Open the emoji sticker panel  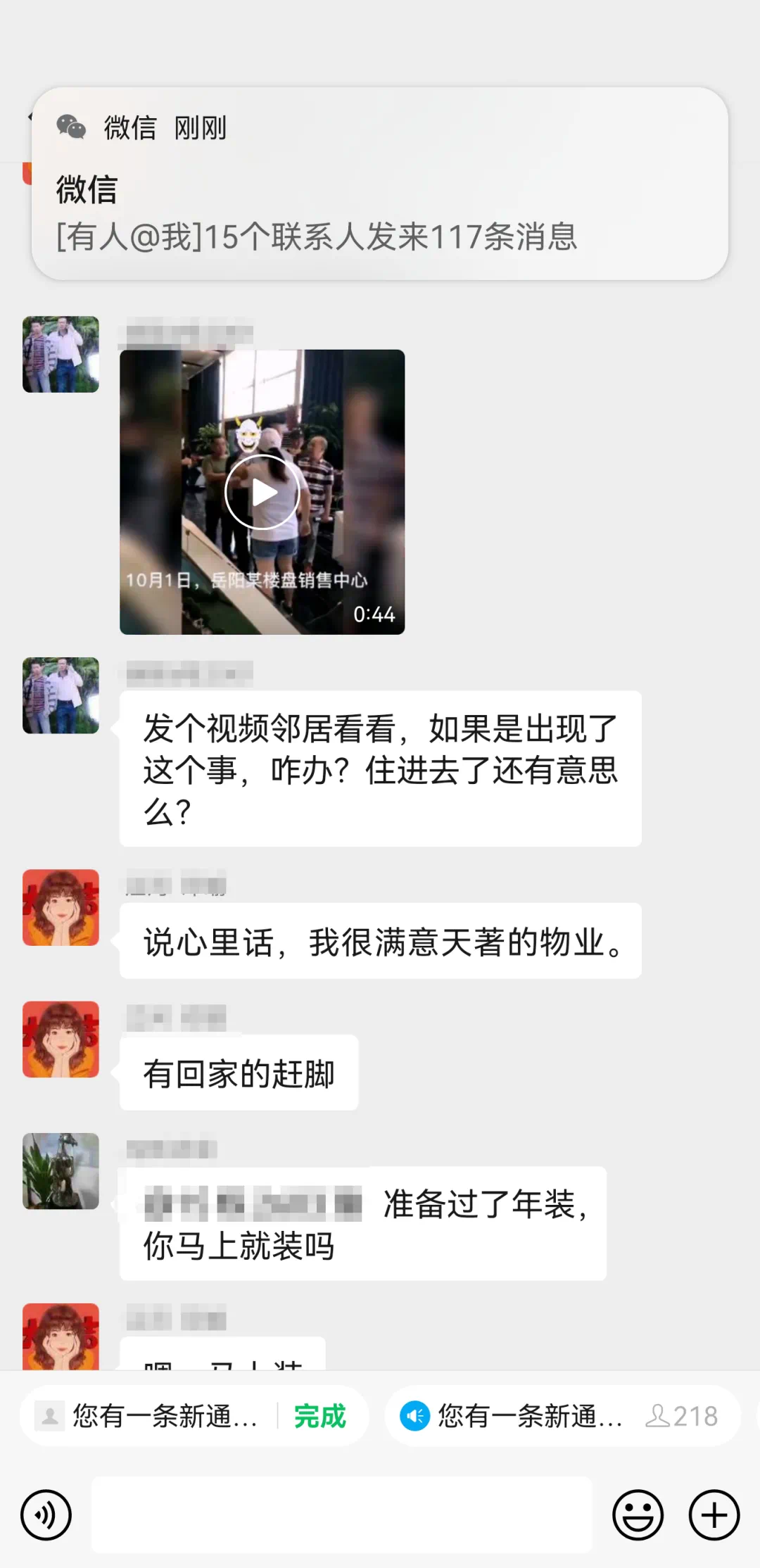(638, 1515)
